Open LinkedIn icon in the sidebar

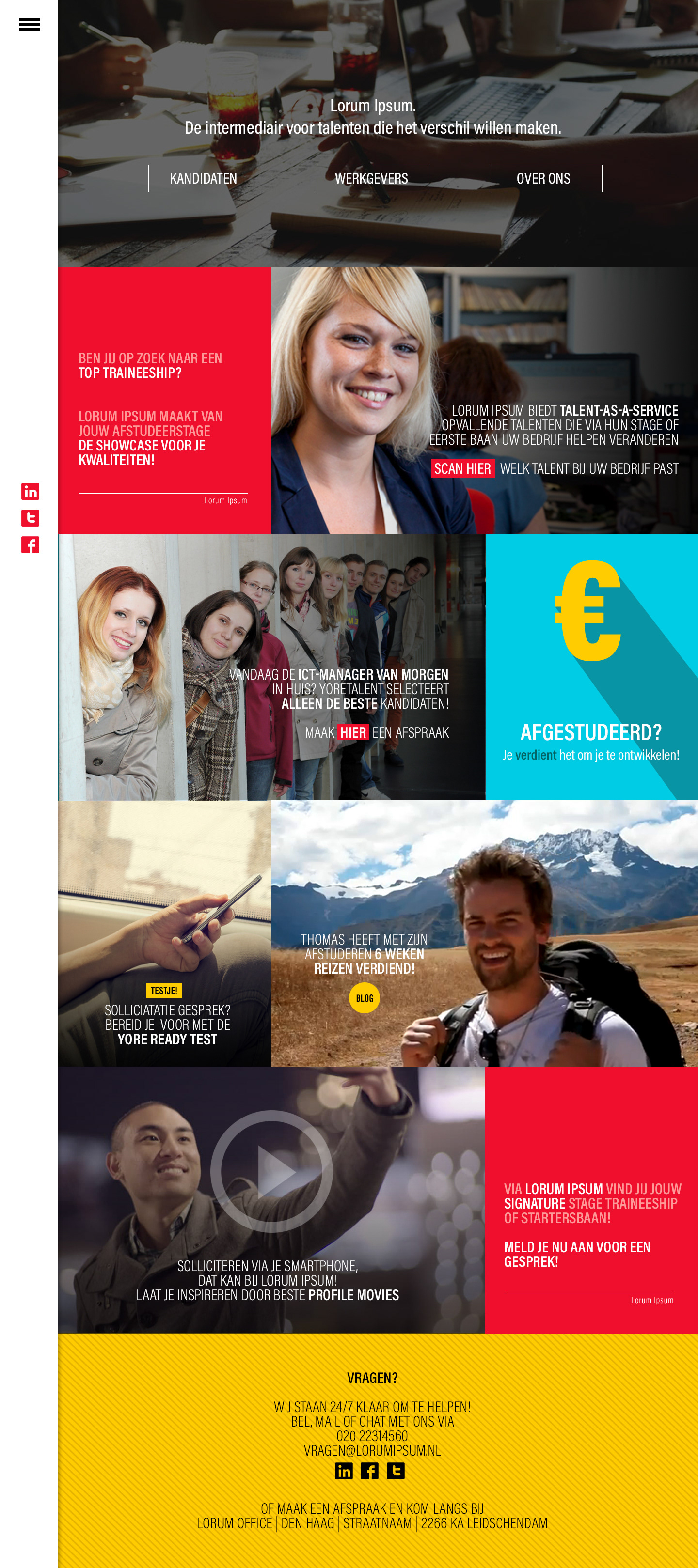coord(30,491)
